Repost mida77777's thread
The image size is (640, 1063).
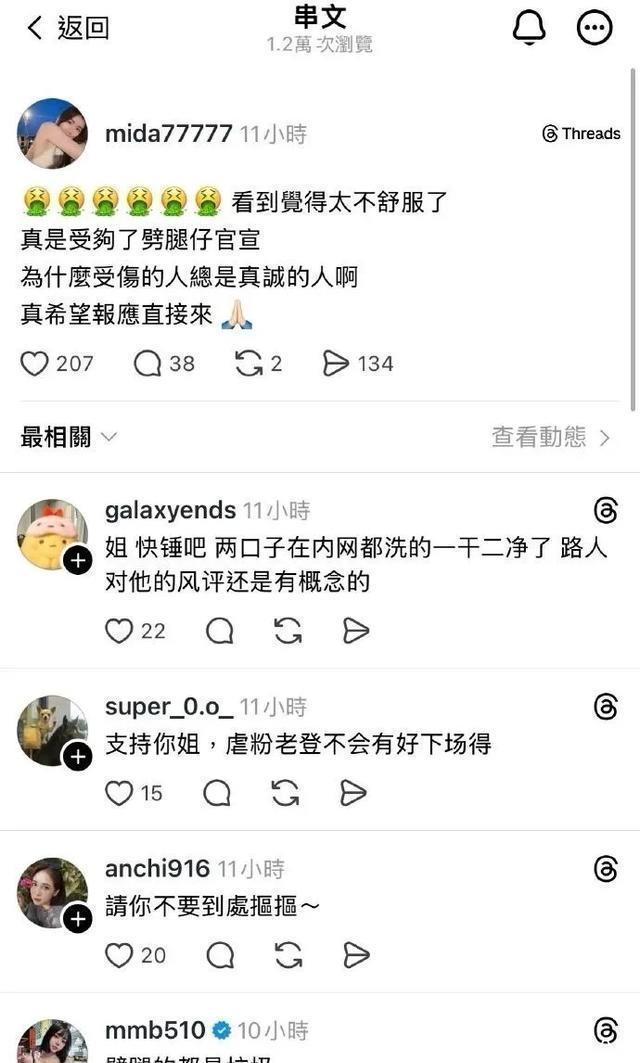[x=248, y=363]
